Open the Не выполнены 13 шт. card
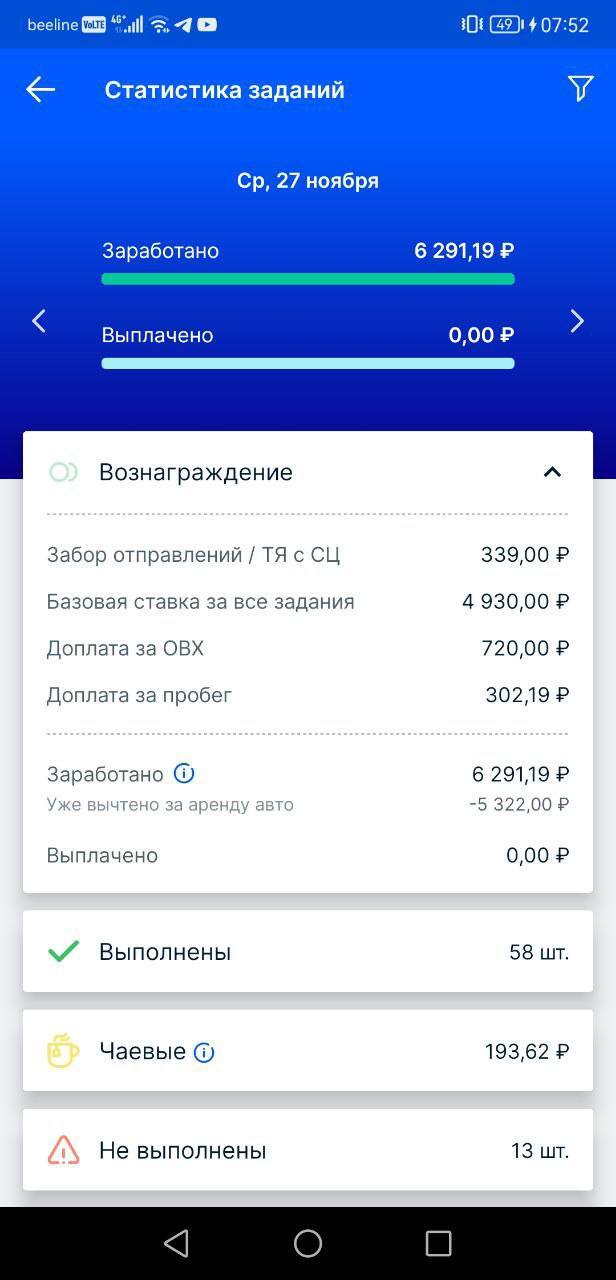 tap(308, 1150)
